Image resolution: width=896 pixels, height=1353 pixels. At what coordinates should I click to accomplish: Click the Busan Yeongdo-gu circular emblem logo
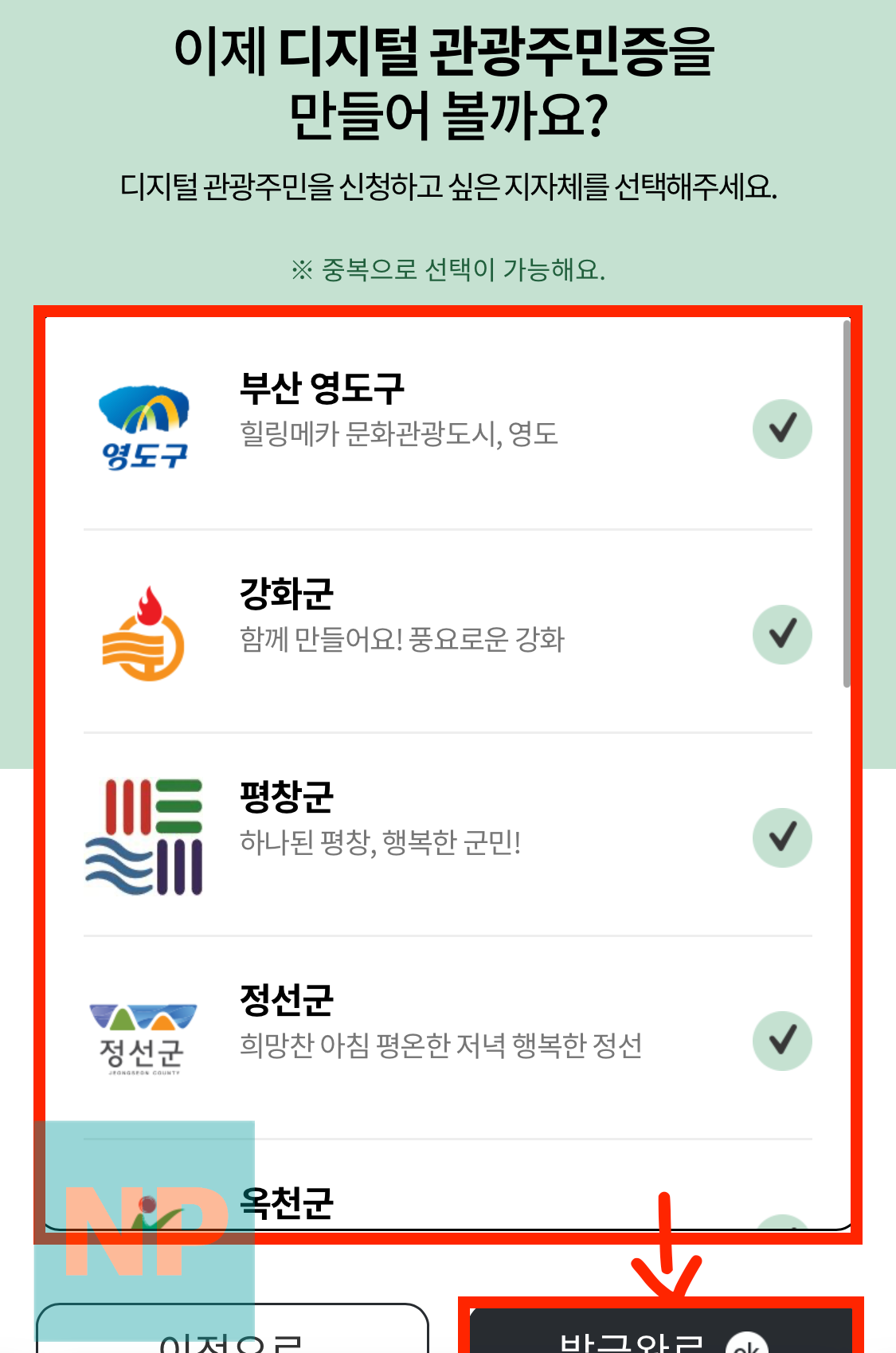coord(145,426)
